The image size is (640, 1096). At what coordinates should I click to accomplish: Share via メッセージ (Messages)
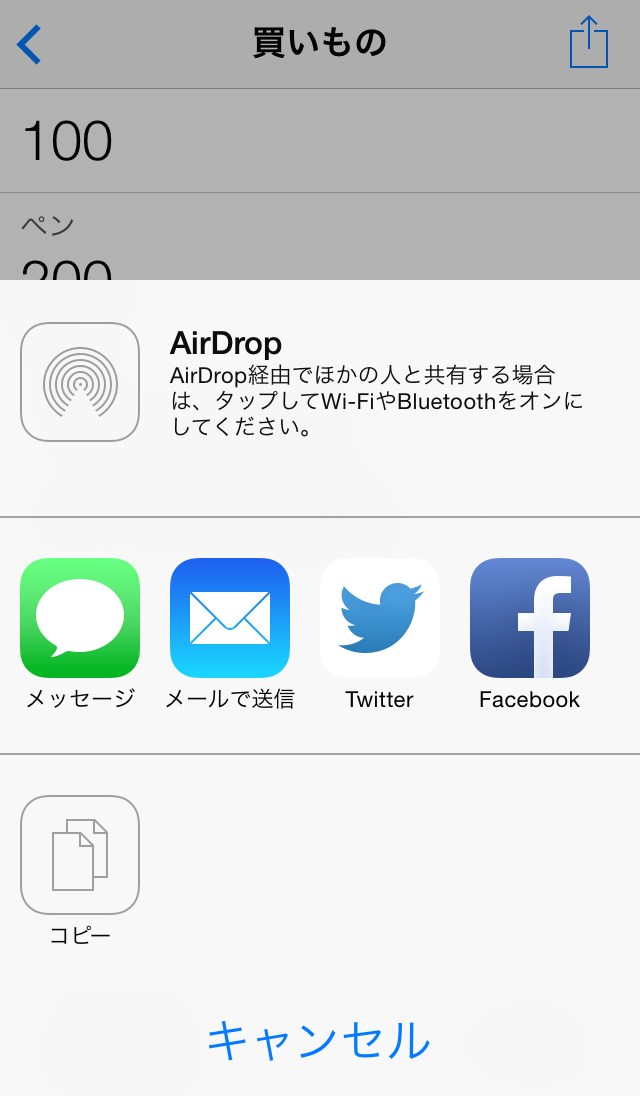click(80, 618)
